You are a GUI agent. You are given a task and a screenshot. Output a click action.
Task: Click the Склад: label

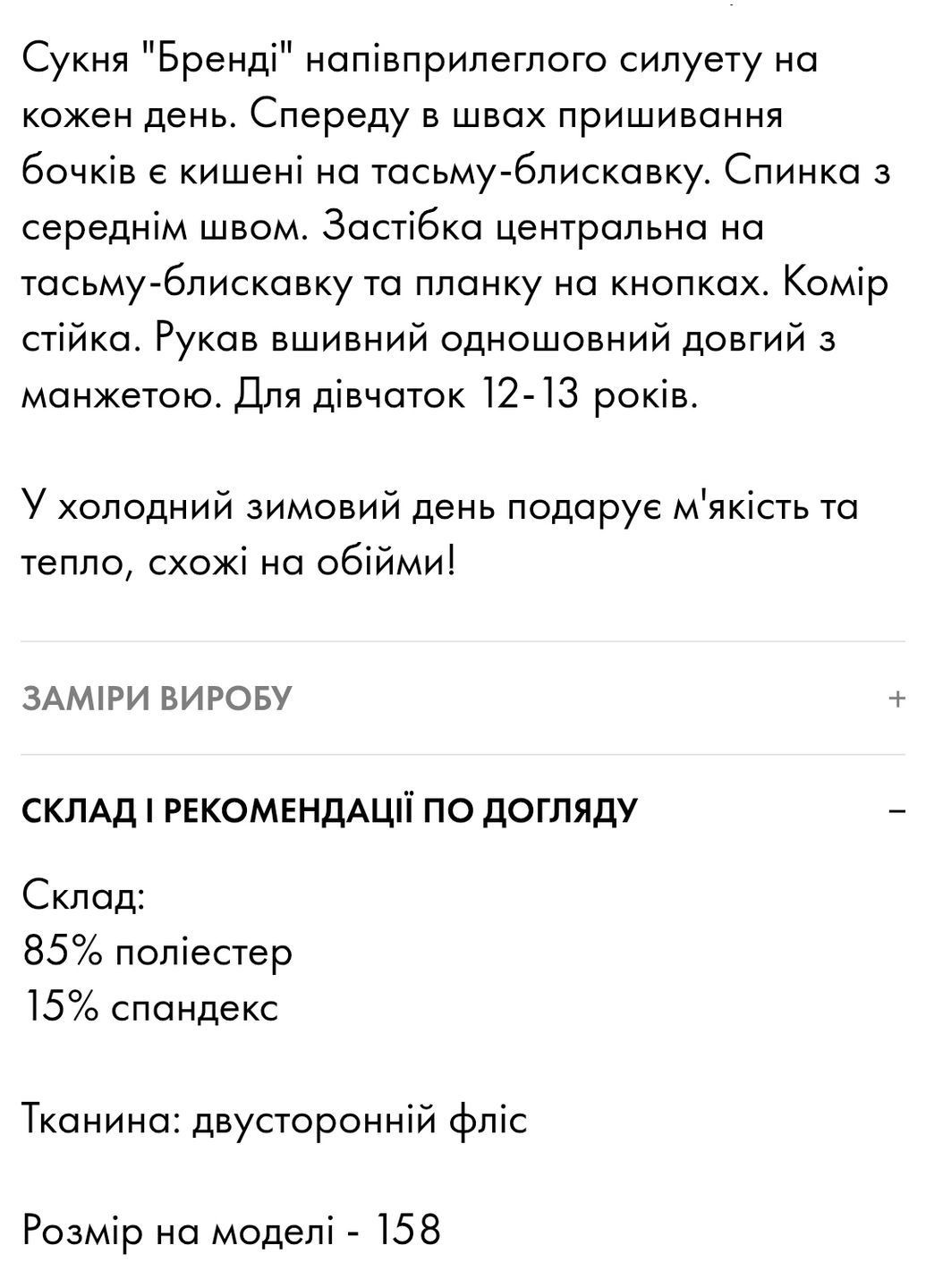click(x=85, y=894)
